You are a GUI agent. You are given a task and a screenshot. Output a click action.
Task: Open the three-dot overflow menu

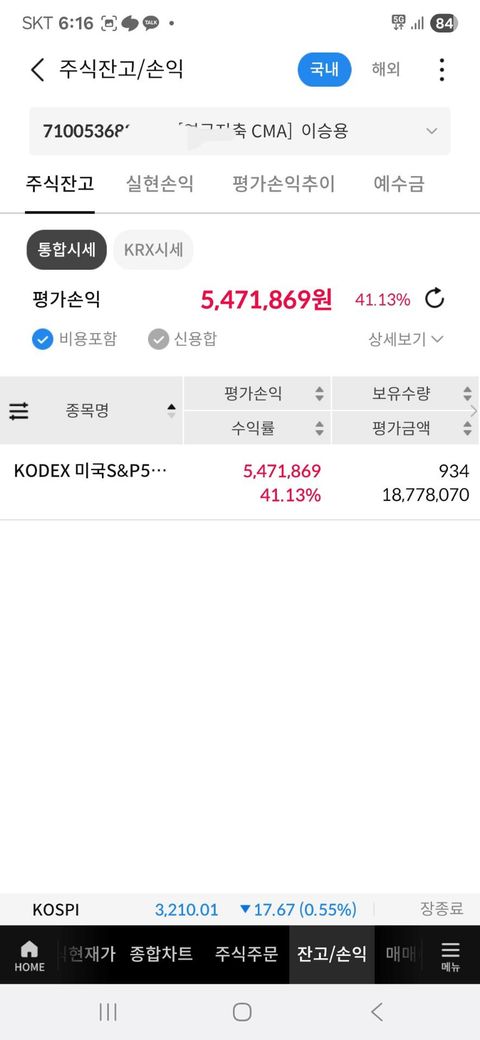point(442,70)
